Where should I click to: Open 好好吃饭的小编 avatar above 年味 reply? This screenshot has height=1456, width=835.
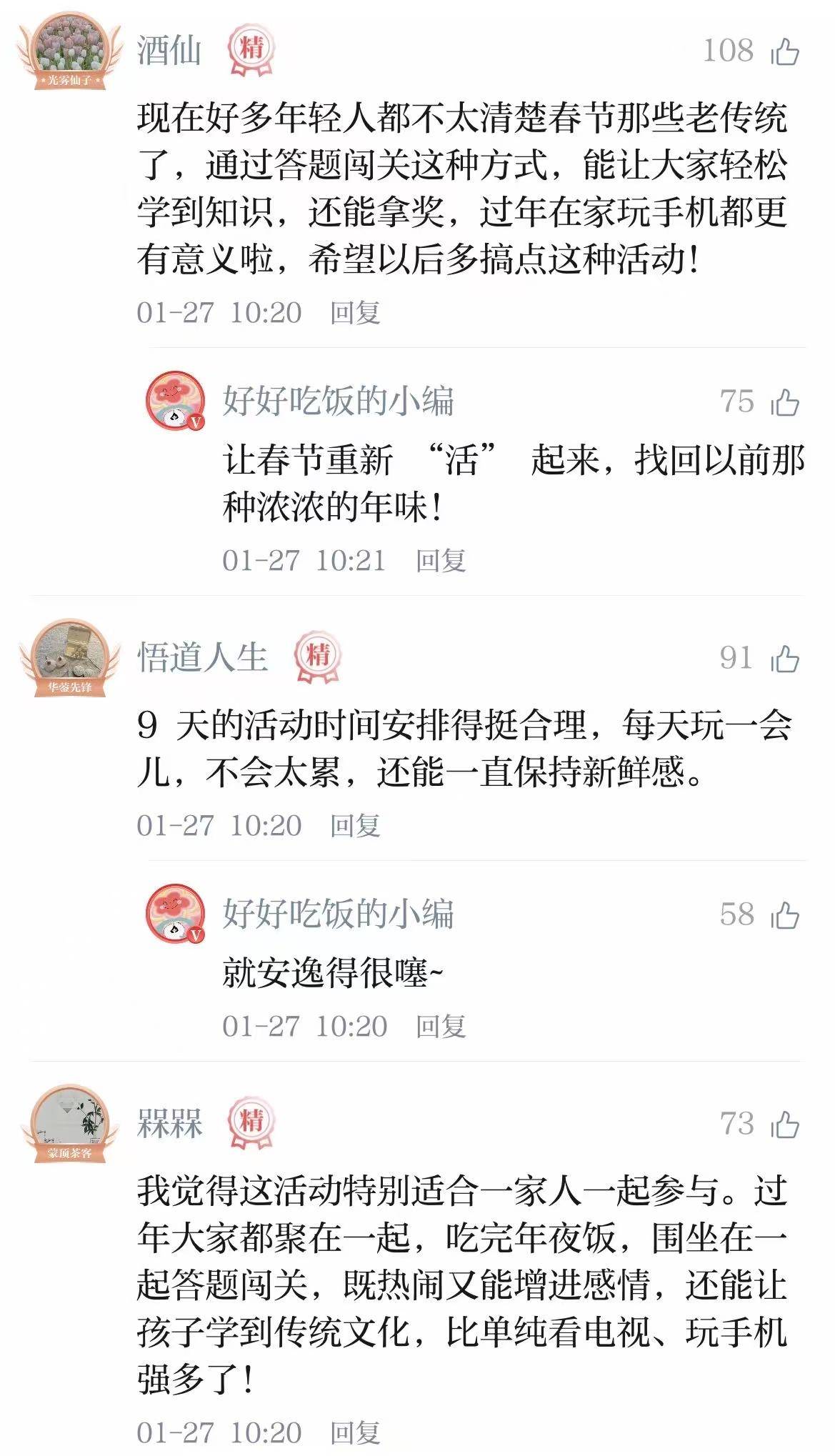click(x=175, y=401)
